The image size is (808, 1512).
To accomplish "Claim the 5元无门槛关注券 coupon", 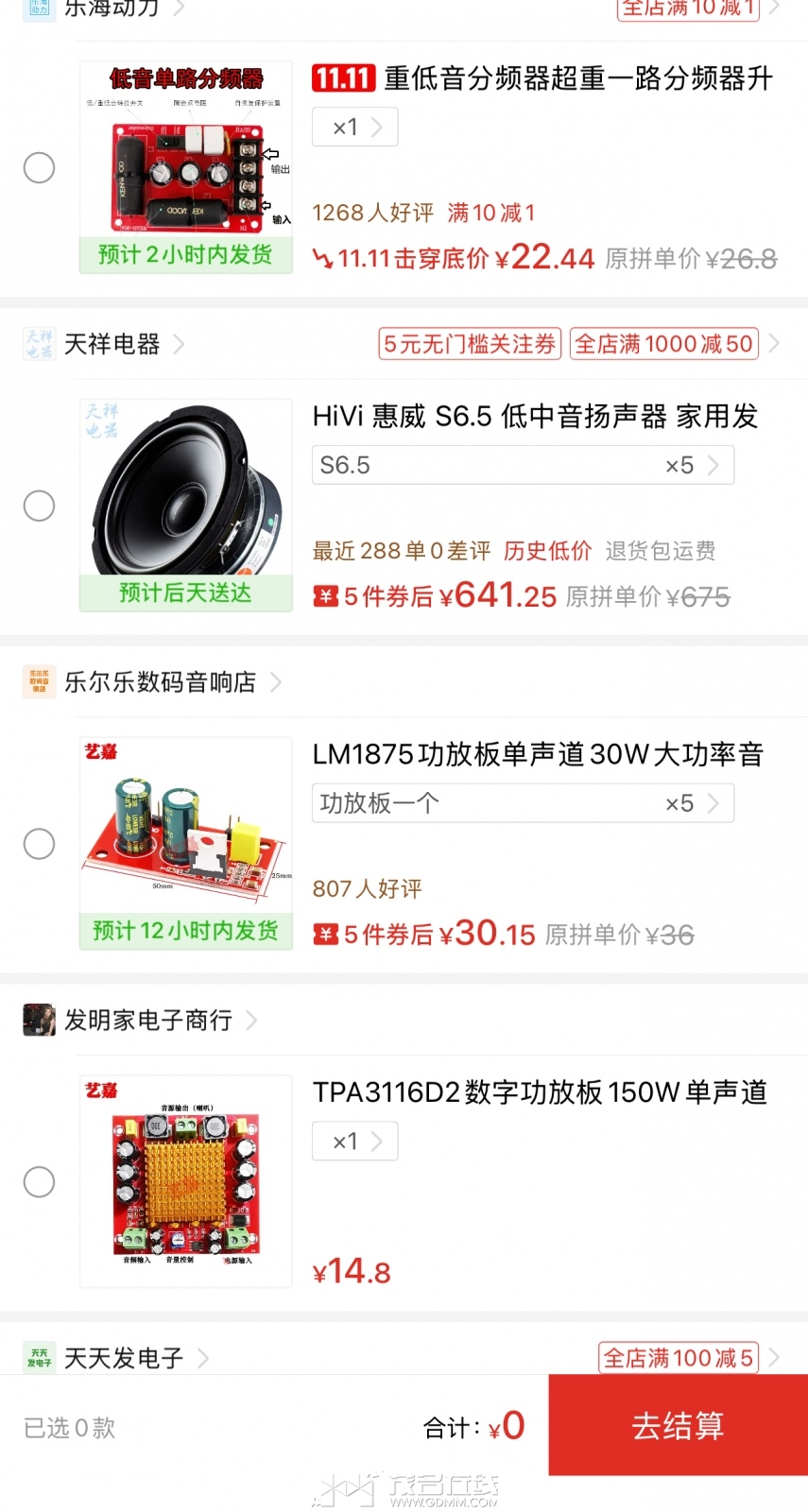I will click(470, 344).
